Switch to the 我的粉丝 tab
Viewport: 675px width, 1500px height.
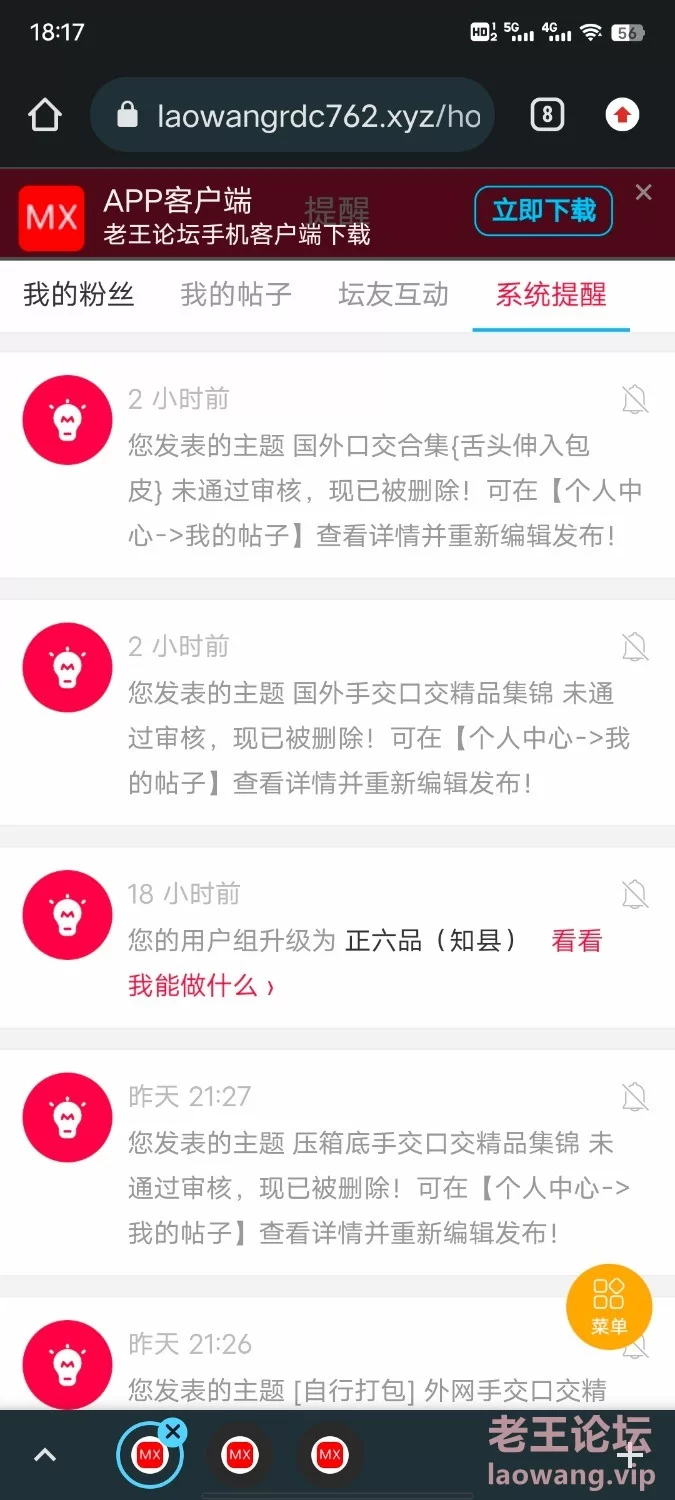pos(79,294)
